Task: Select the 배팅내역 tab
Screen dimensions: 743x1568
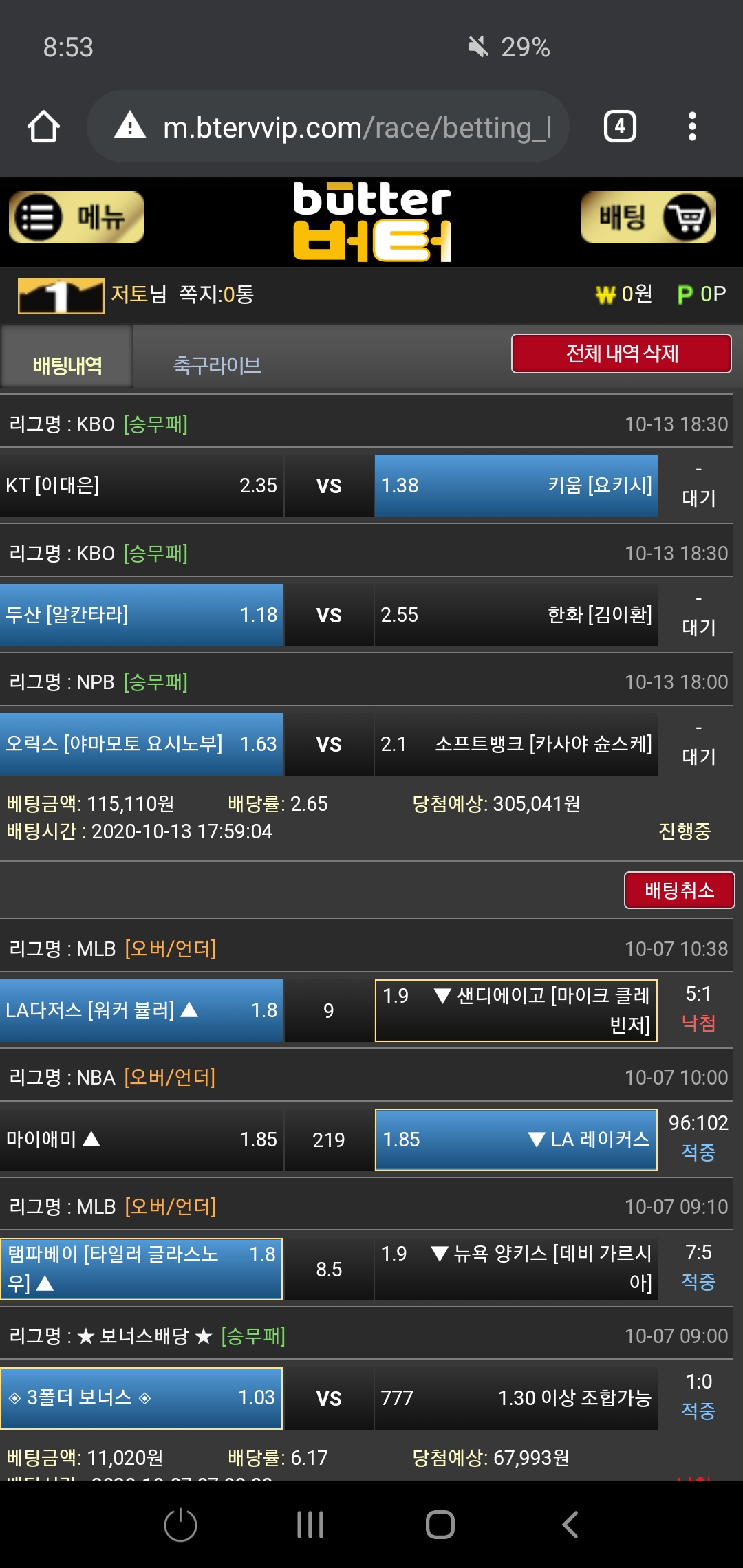Action: coord(67,364)
